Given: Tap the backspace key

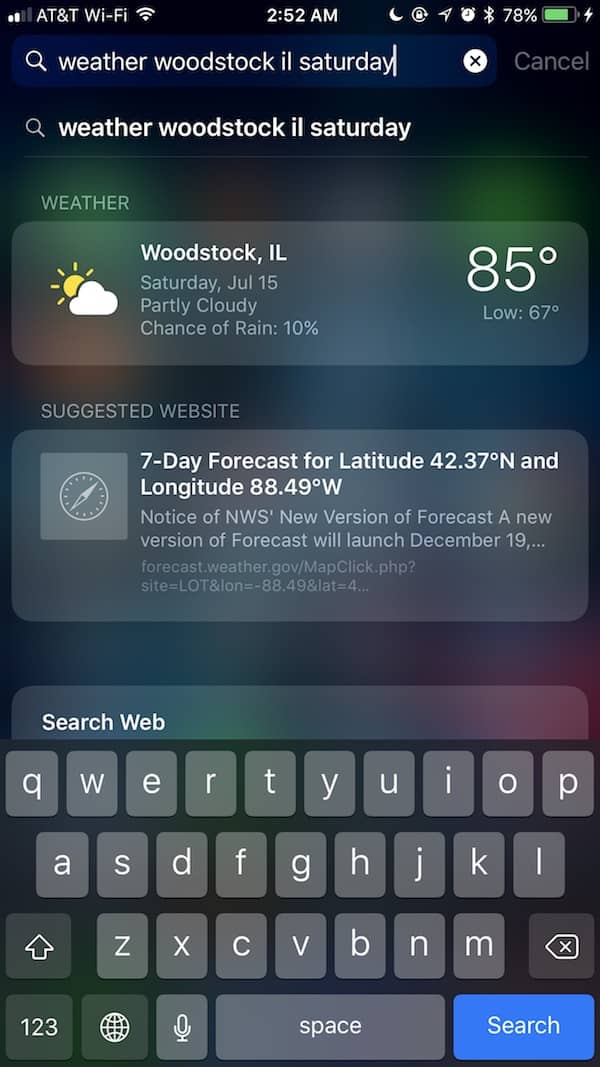Looking at the screenshot, I should click(561, 946).
